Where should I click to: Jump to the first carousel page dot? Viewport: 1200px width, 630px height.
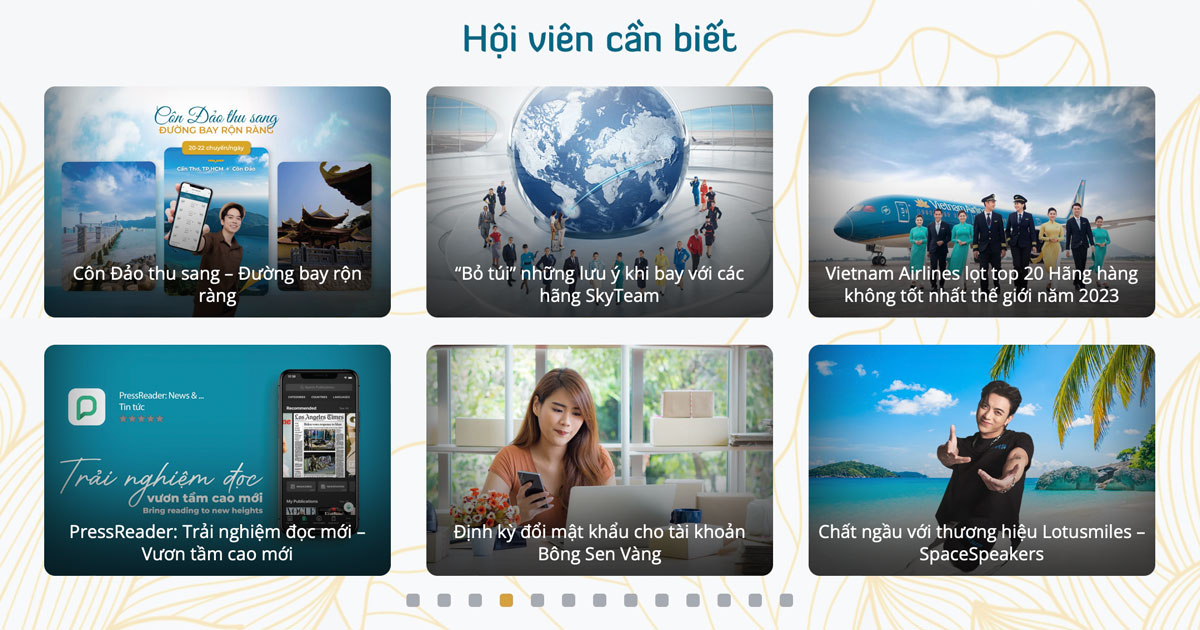coord(413,600)
